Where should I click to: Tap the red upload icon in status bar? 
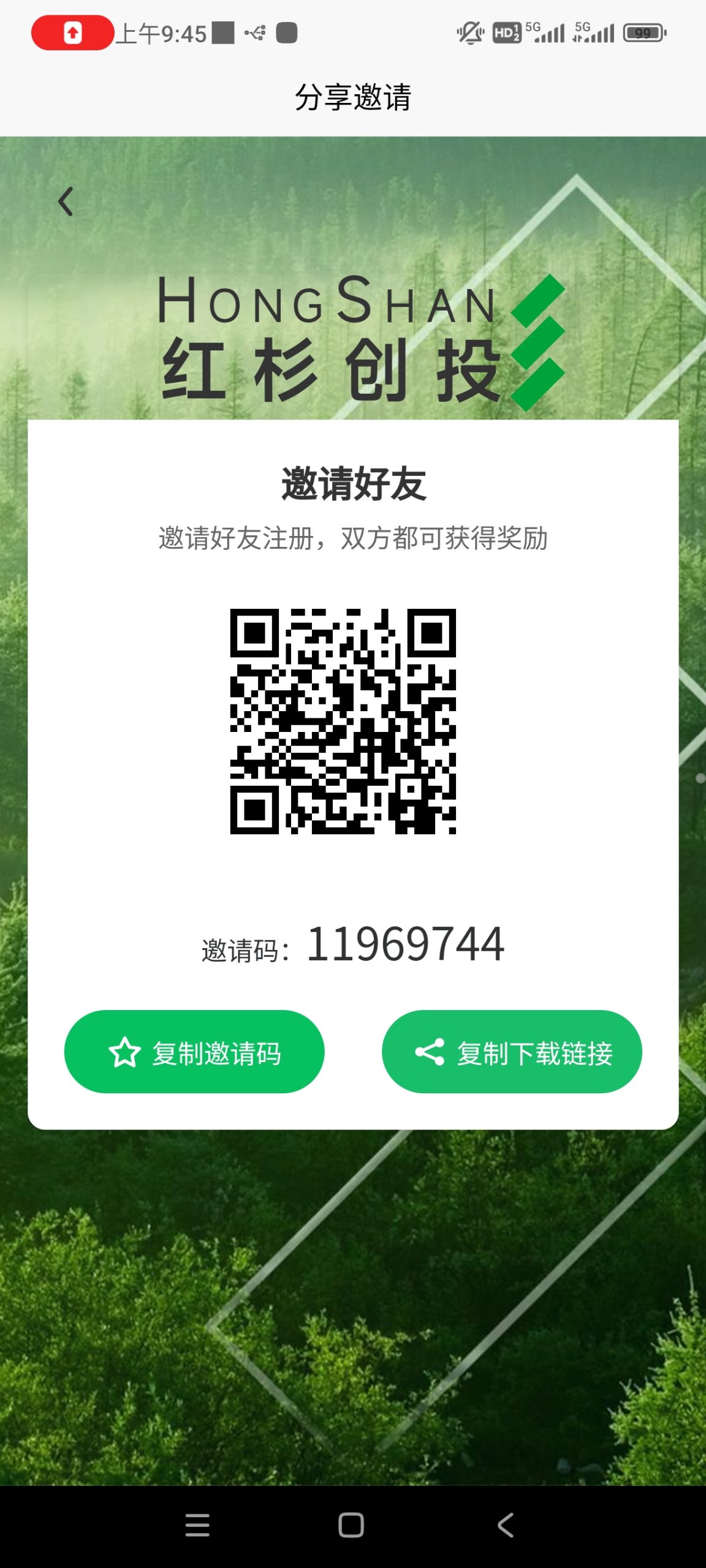pos(72,32)
